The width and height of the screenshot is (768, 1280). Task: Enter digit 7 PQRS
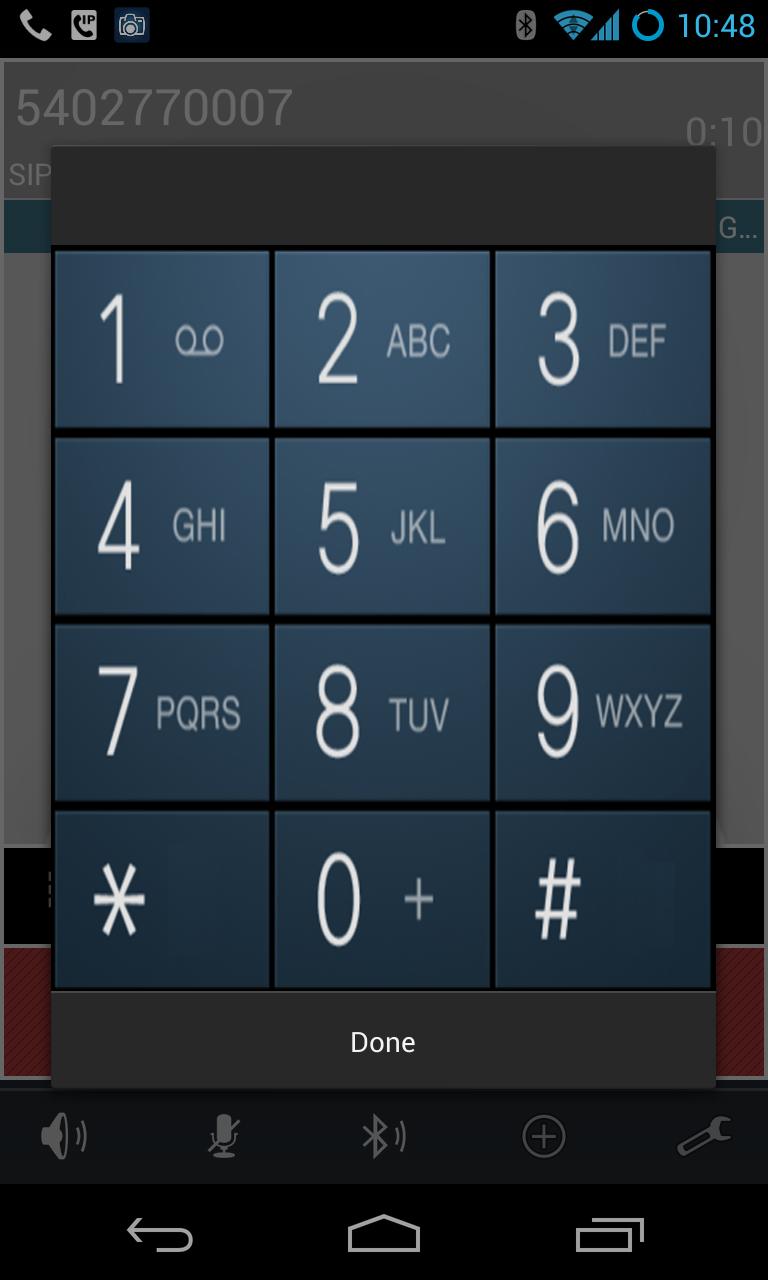(162, 713)
